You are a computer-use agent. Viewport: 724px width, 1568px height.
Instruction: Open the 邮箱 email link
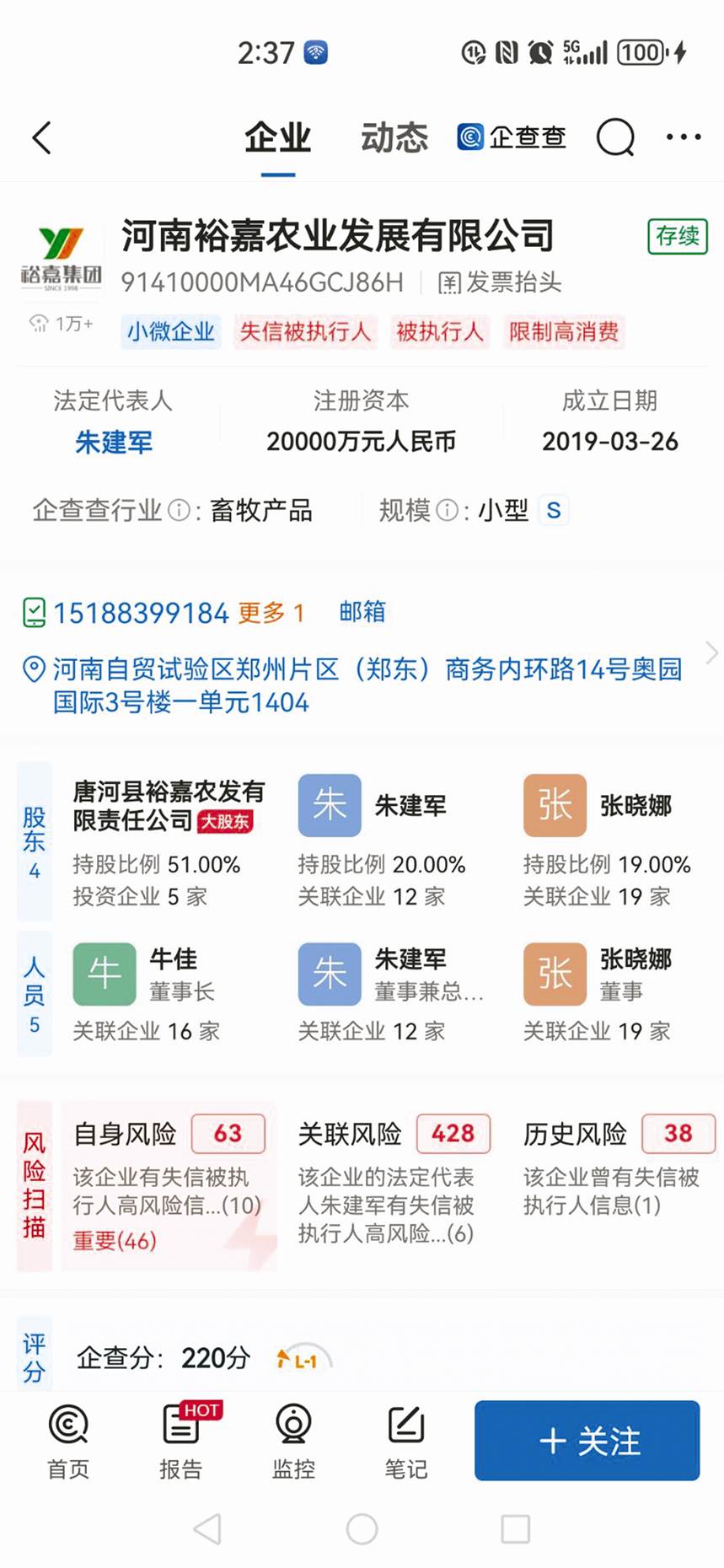point(362,612)
